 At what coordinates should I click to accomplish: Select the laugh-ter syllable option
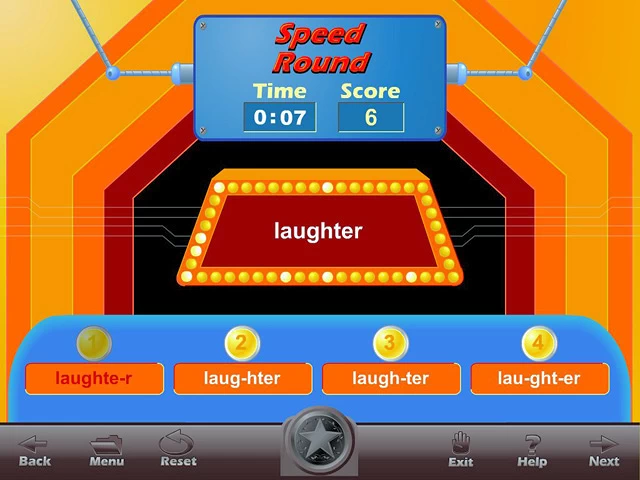(391, 379)
